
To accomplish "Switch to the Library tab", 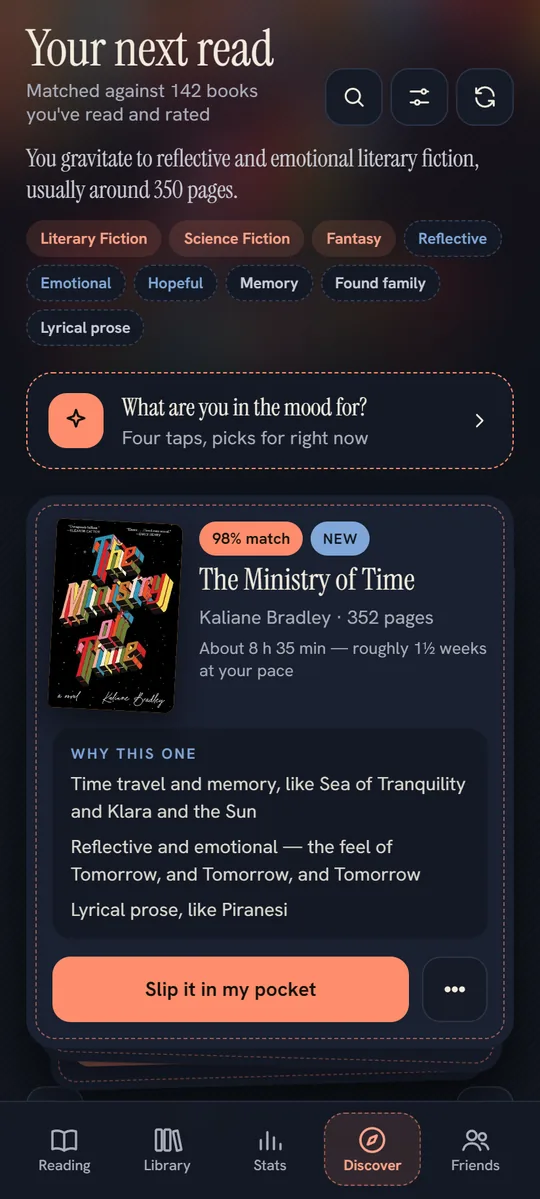I will pyautogui.click(x=167, y=1152).
